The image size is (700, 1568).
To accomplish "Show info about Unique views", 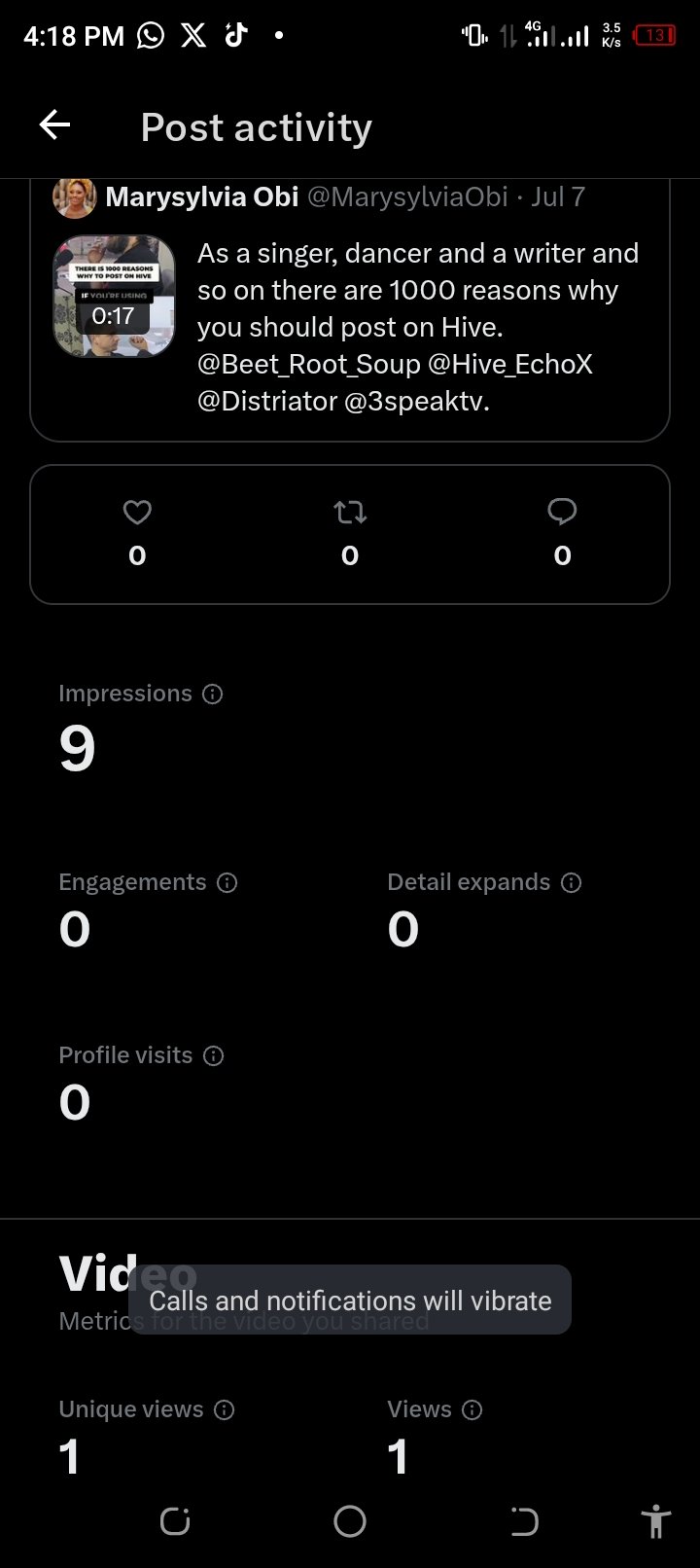I will tap(224, 1409).
